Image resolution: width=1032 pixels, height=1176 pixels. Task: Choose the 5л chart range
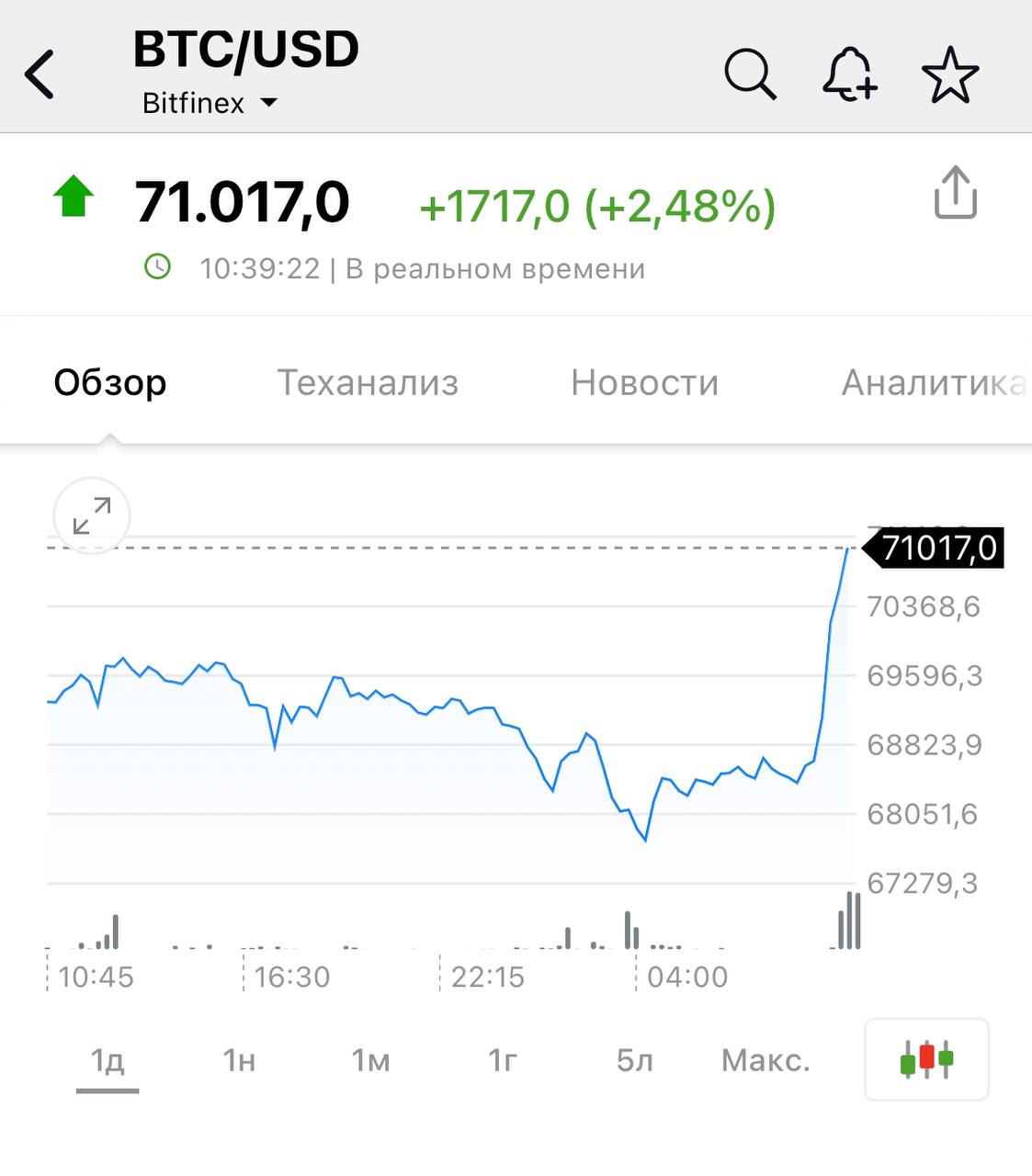pyautogui.click(x=634, y=1060)
